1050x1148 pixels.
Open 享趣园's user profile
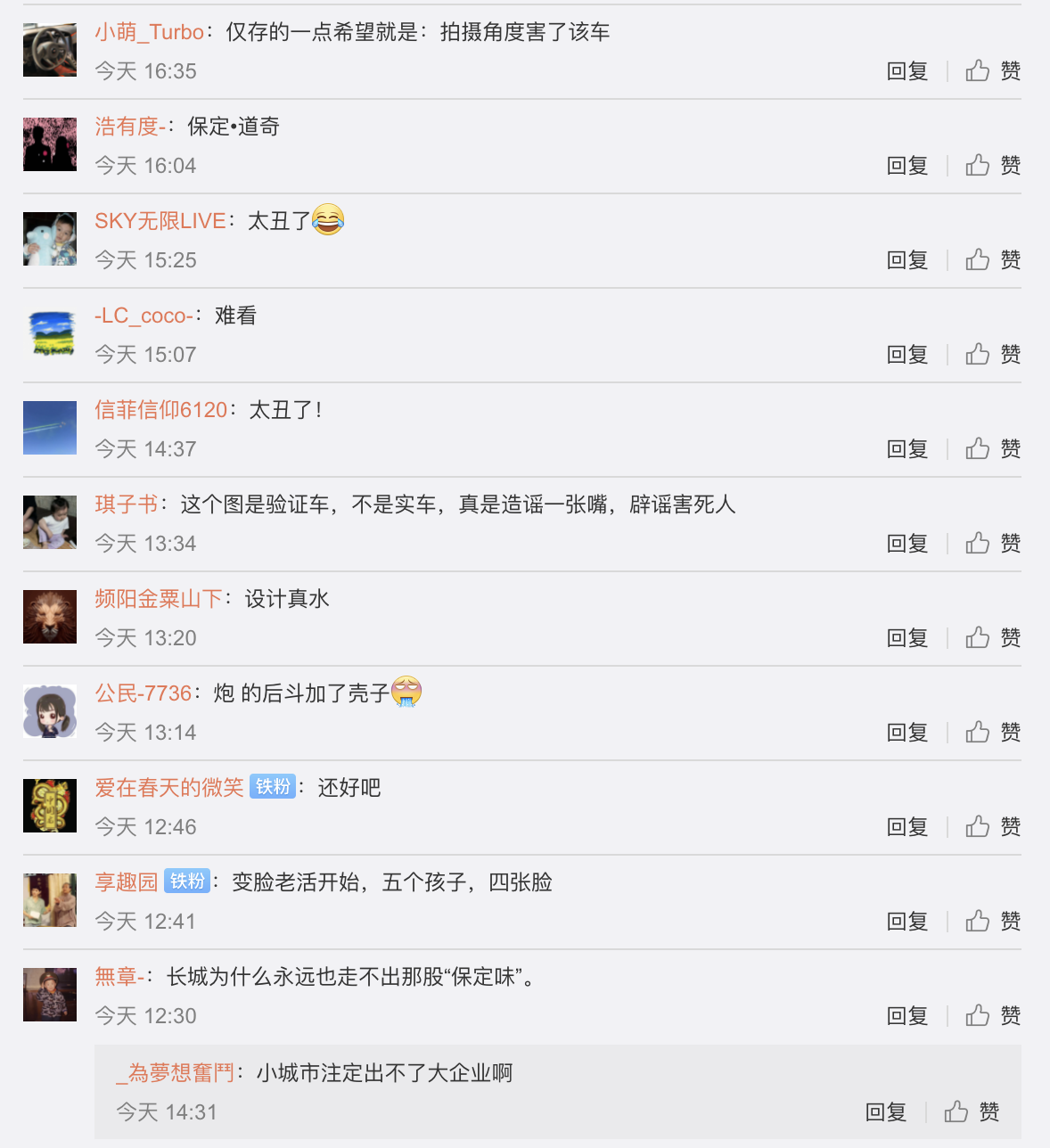tap(127, 882)
